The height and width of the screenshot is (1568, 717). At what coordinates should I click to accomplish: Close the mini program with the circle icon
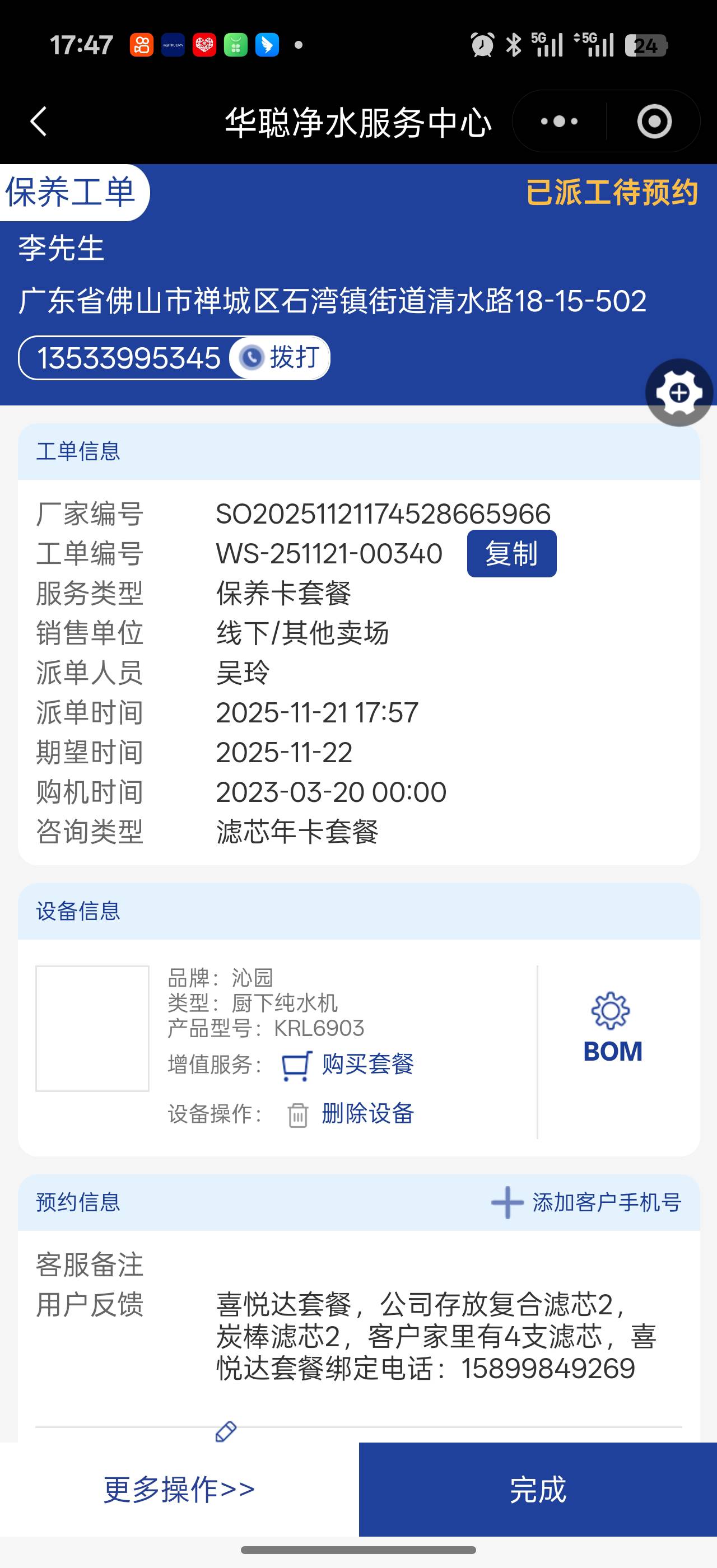[654, 121]
